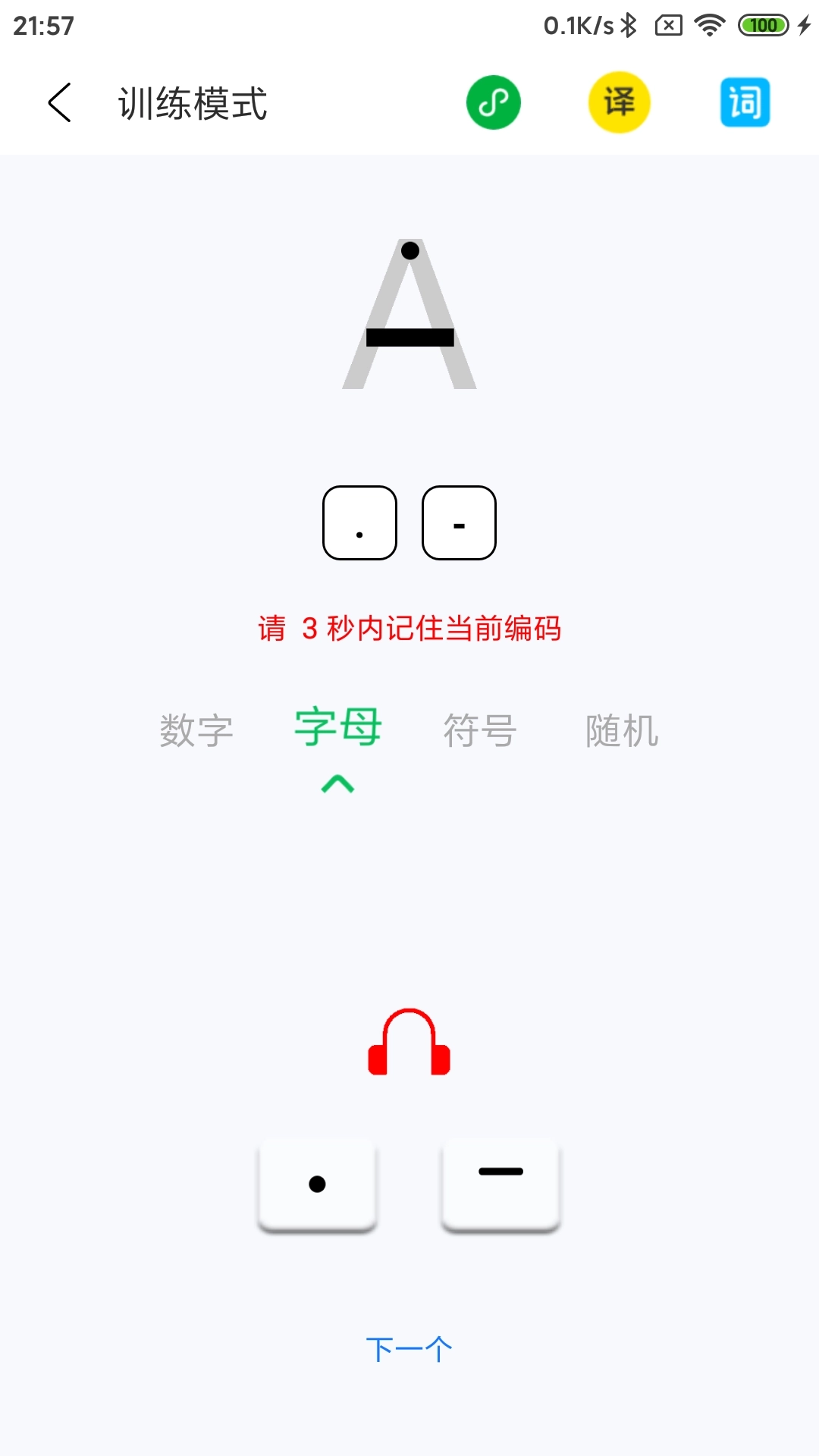The width and height of the screenshot is (819, 1456).
Task: Select the 符号 practice mode
Action: (481, 730)
